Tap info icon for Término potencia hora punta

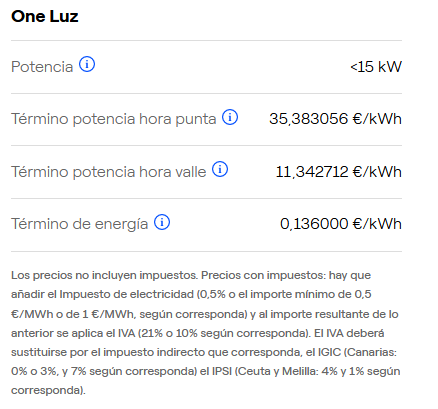pyautogui.click(x=230, y=117)
